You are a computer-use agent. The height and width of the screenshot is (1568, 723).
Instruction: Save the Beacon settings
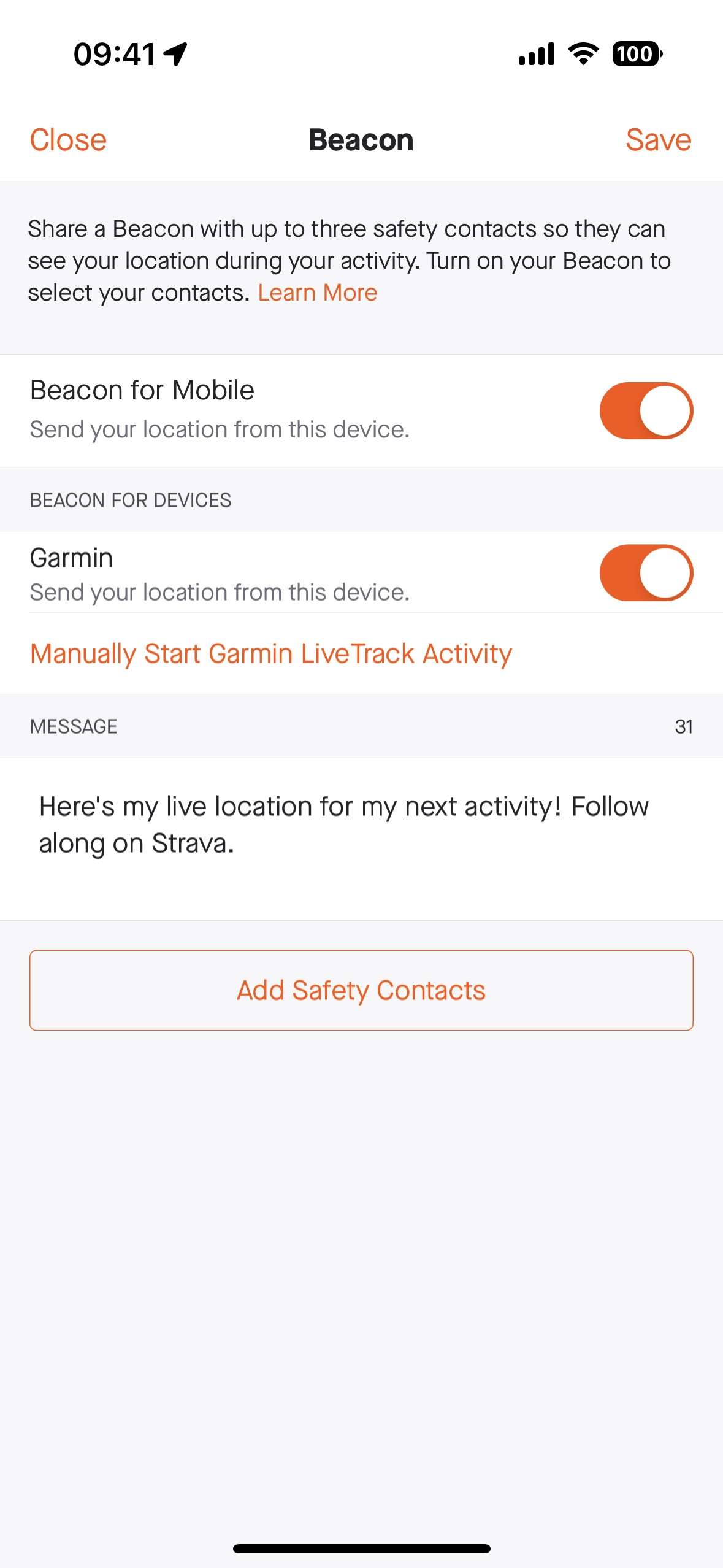[x=658, y=140]
